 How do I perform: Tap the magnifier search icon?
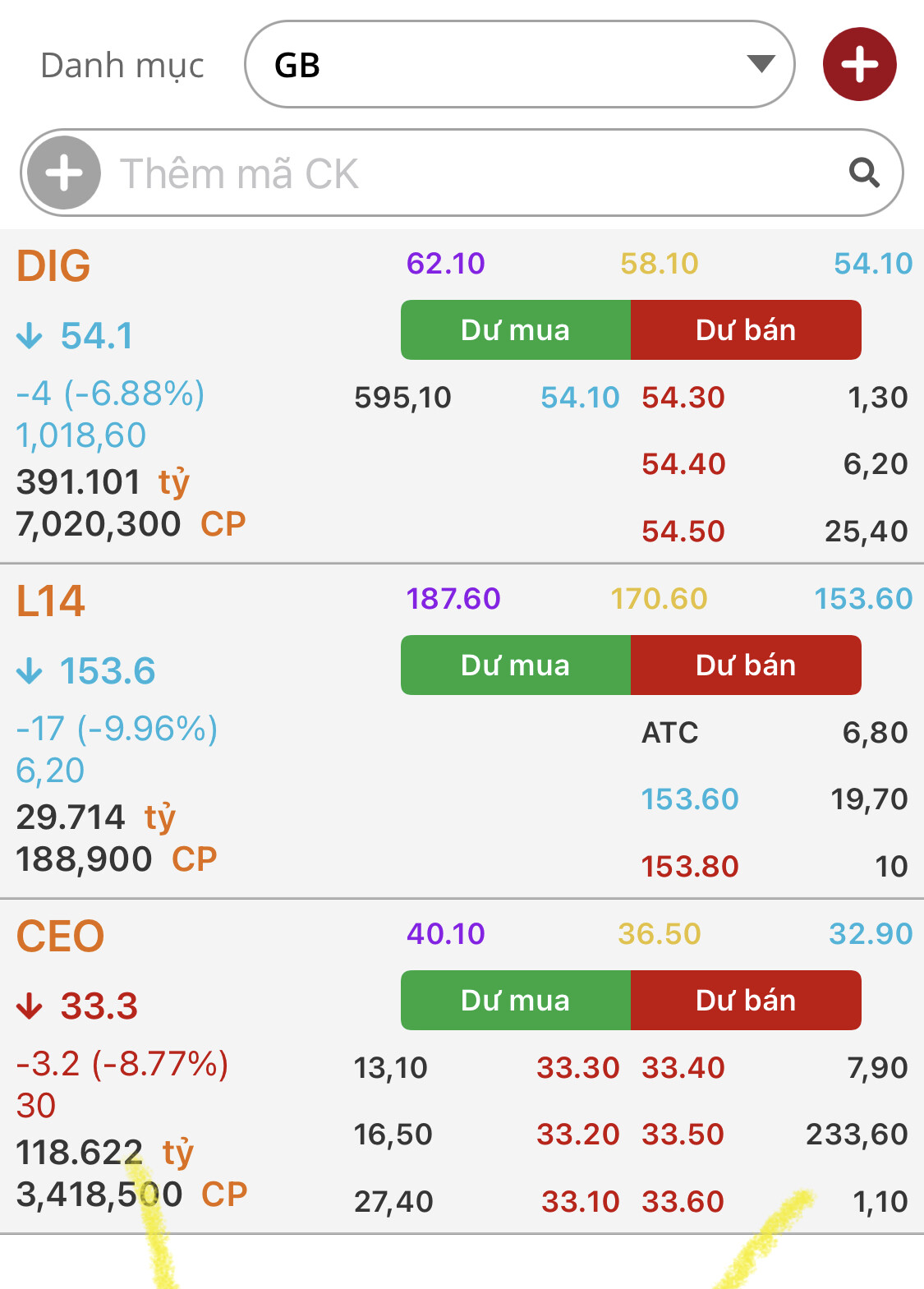[864, 173]
